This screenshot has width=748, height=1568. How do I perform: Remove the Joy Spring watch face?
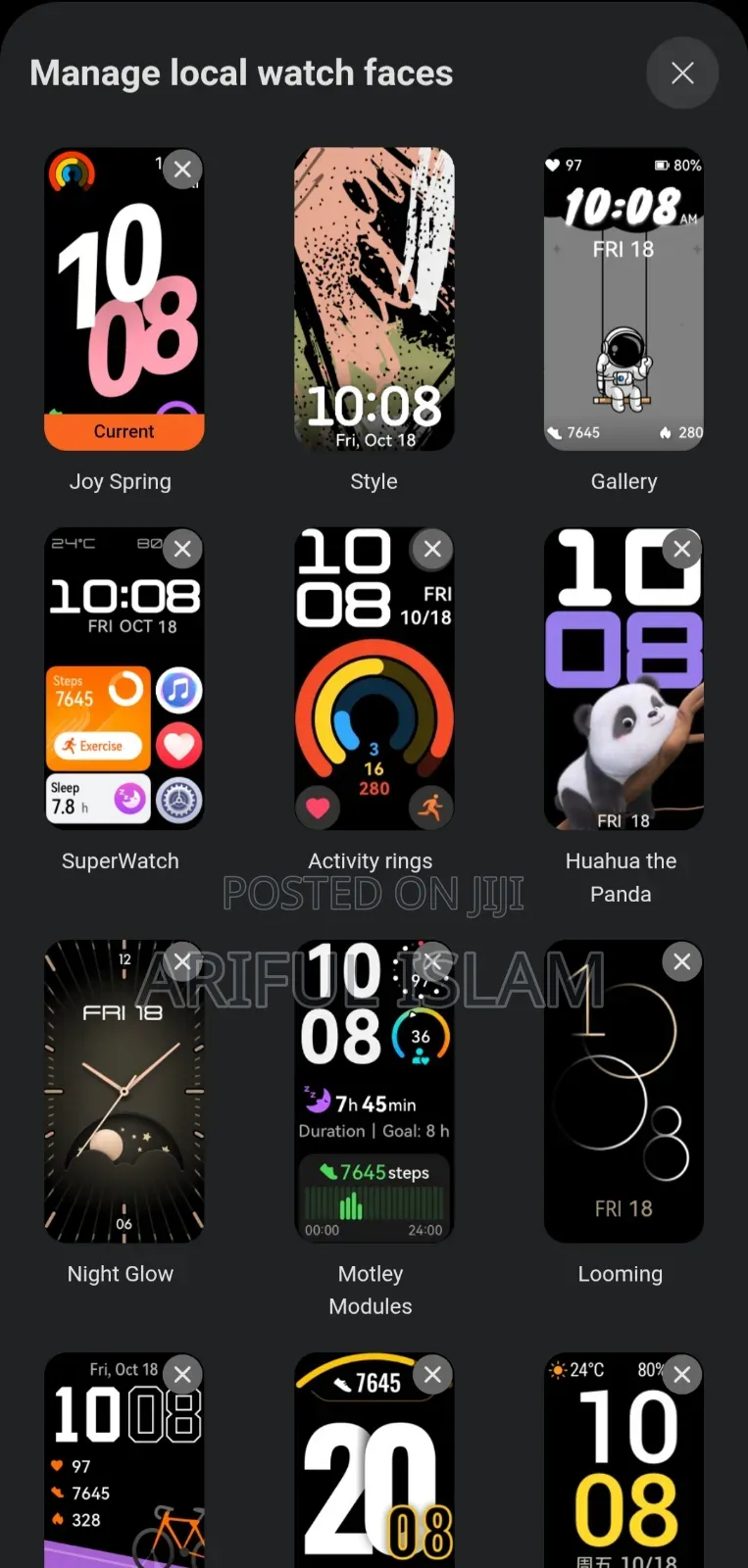[182, 170]
